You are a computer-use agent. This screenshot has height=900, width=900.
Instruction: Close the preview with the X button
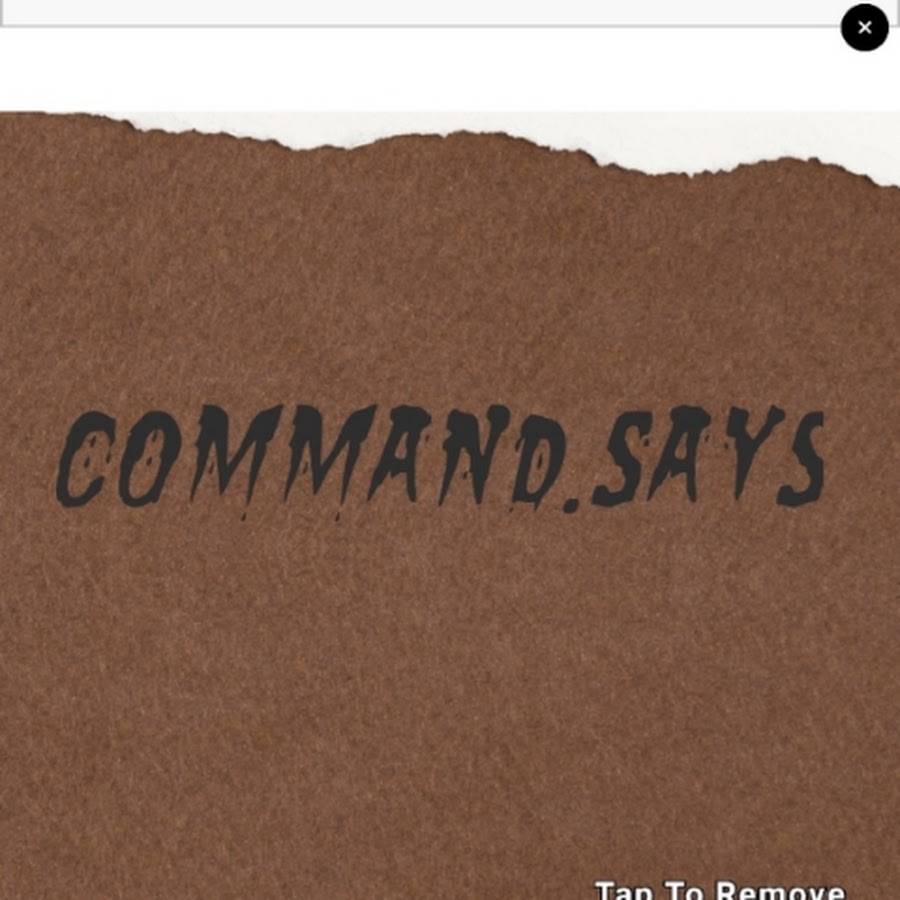tap(864, 28)
